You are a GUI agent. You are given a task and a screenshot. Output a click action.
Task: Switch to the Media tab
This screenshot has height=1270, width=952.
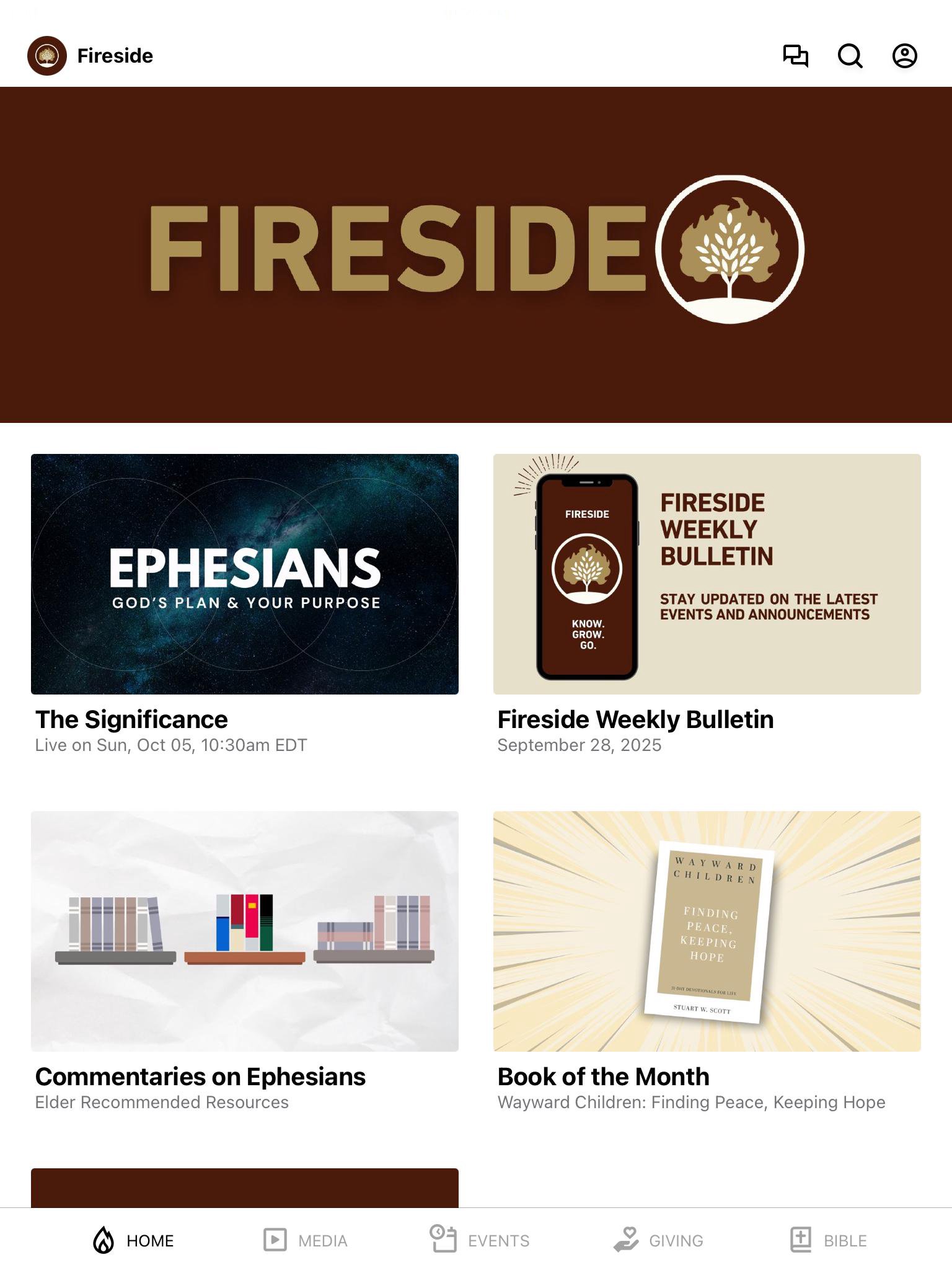(x=305, y=1240)
